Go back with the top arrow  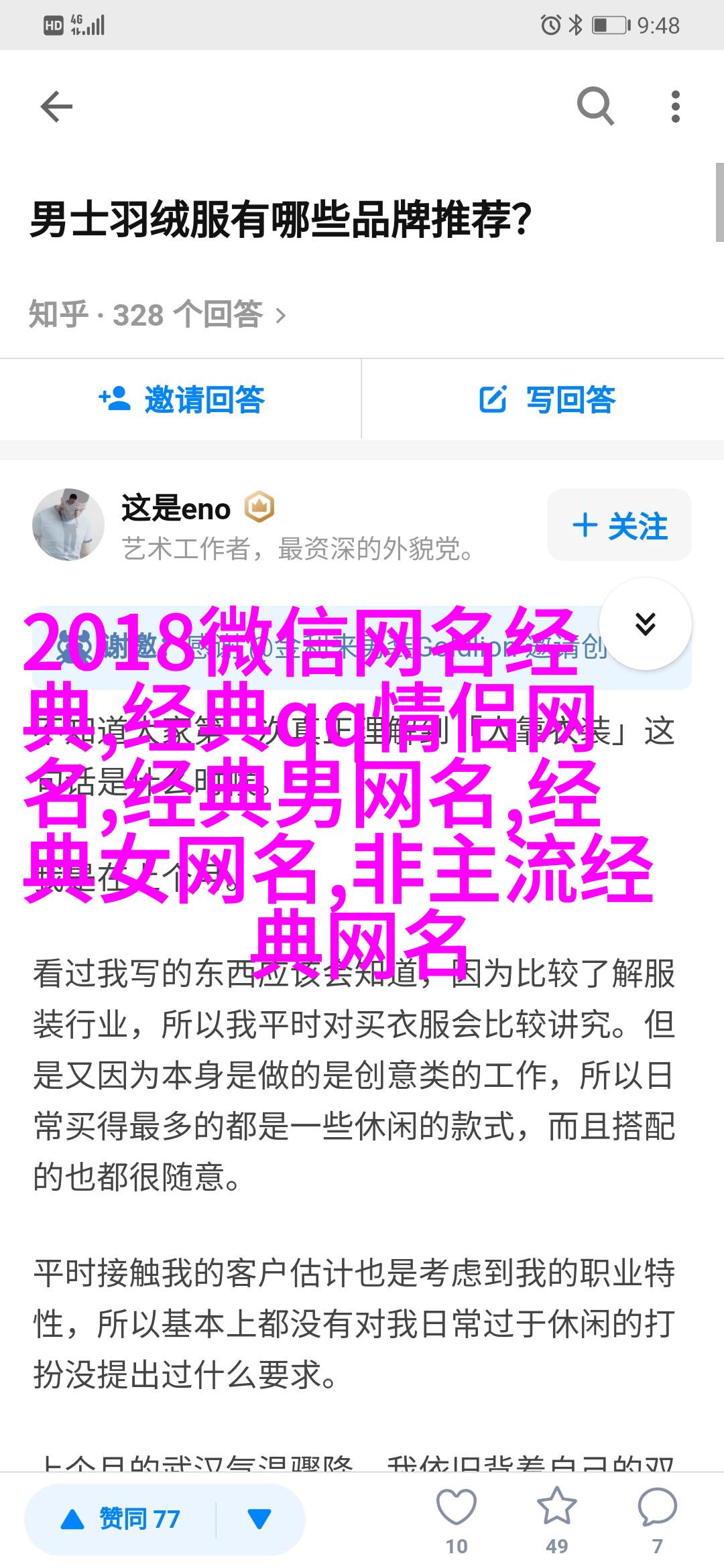coord(56,107)
